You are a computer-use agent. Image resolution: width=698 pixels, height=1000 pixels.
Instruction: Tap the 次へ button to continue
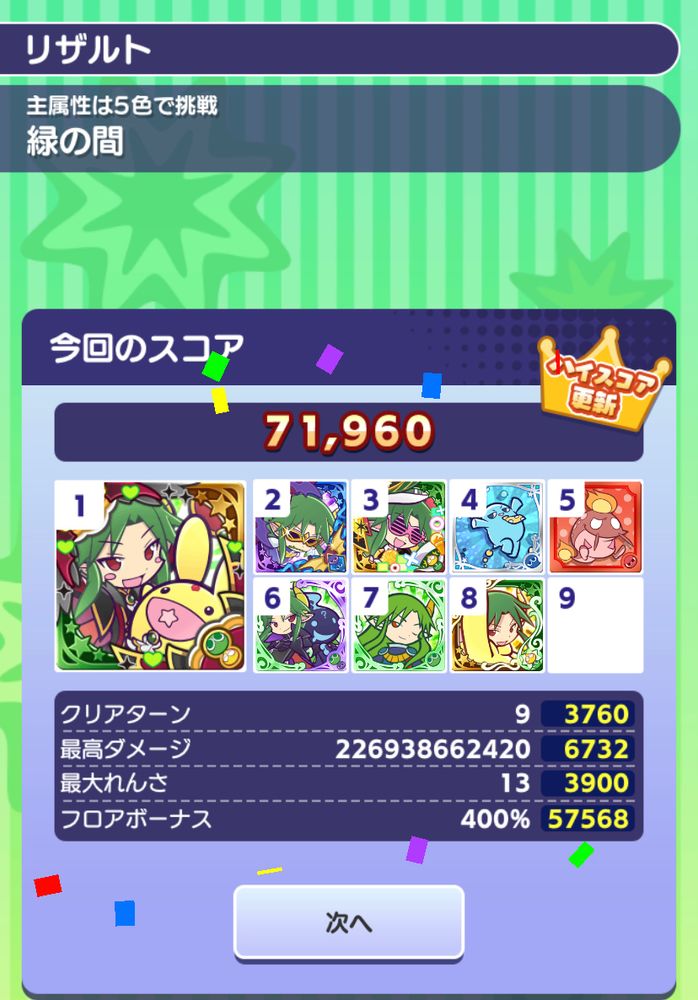(349, 921)
